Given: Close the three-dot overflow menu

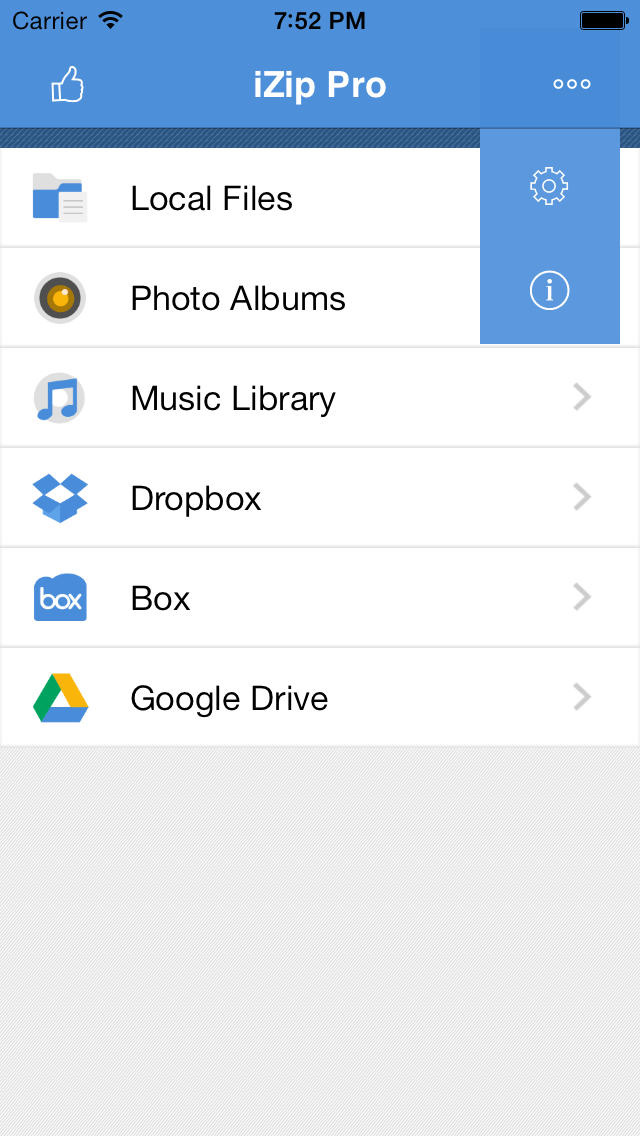Looking at the screenshot, I should coord(571,84).
